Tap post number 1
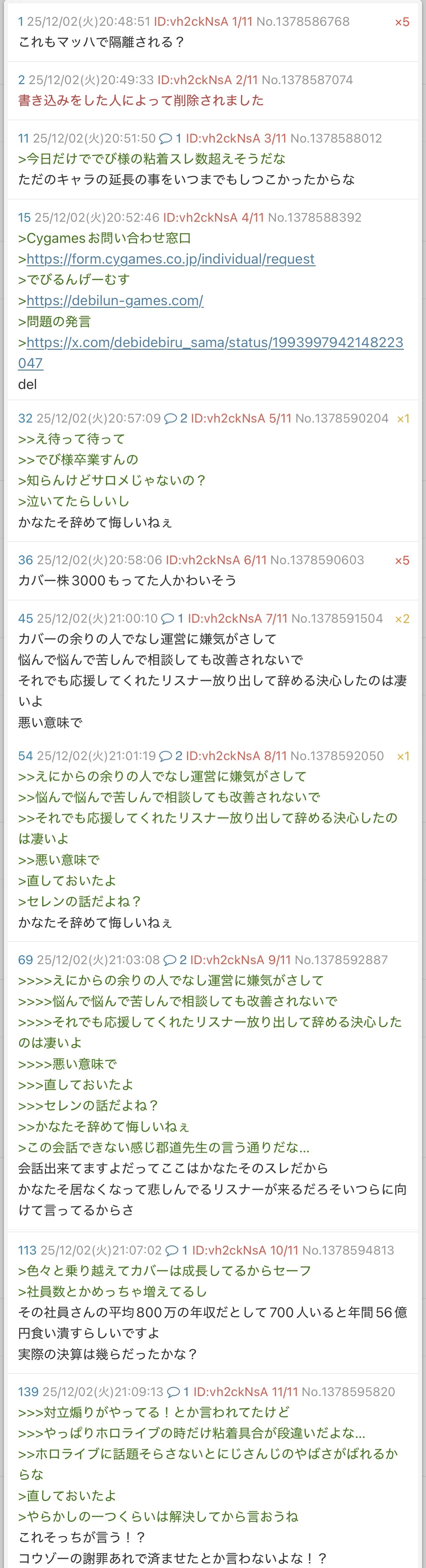426x1568 pixels. pyautogui.click(x=21, y=21)
